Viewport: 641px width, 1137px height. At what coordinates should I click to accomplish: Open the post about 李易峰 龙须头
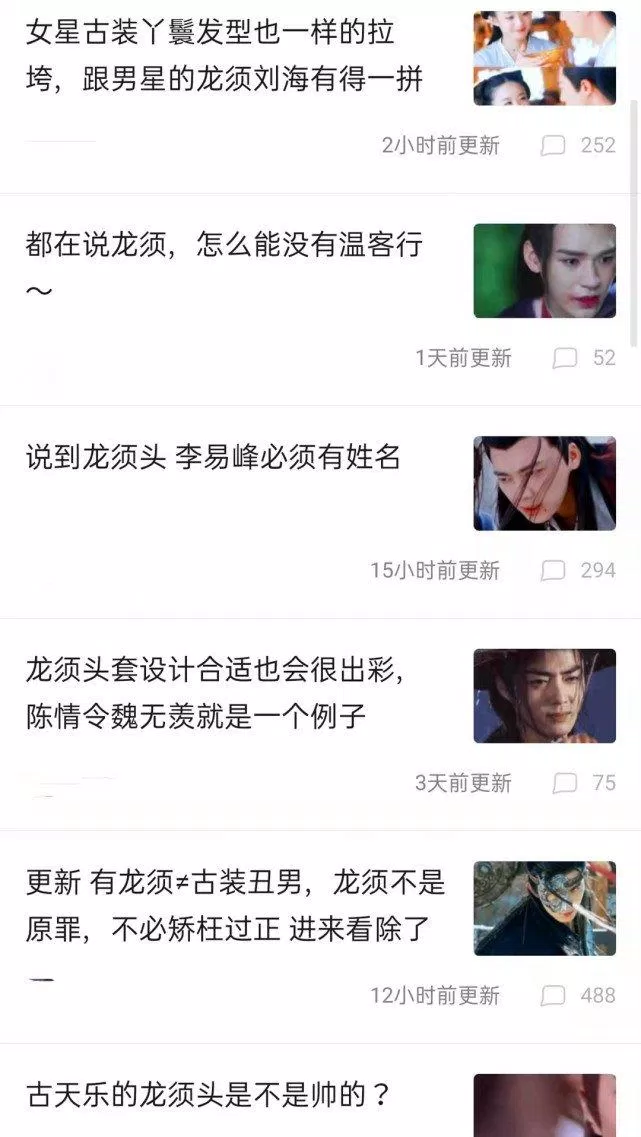pyautogui.click(x=213, y=458)
